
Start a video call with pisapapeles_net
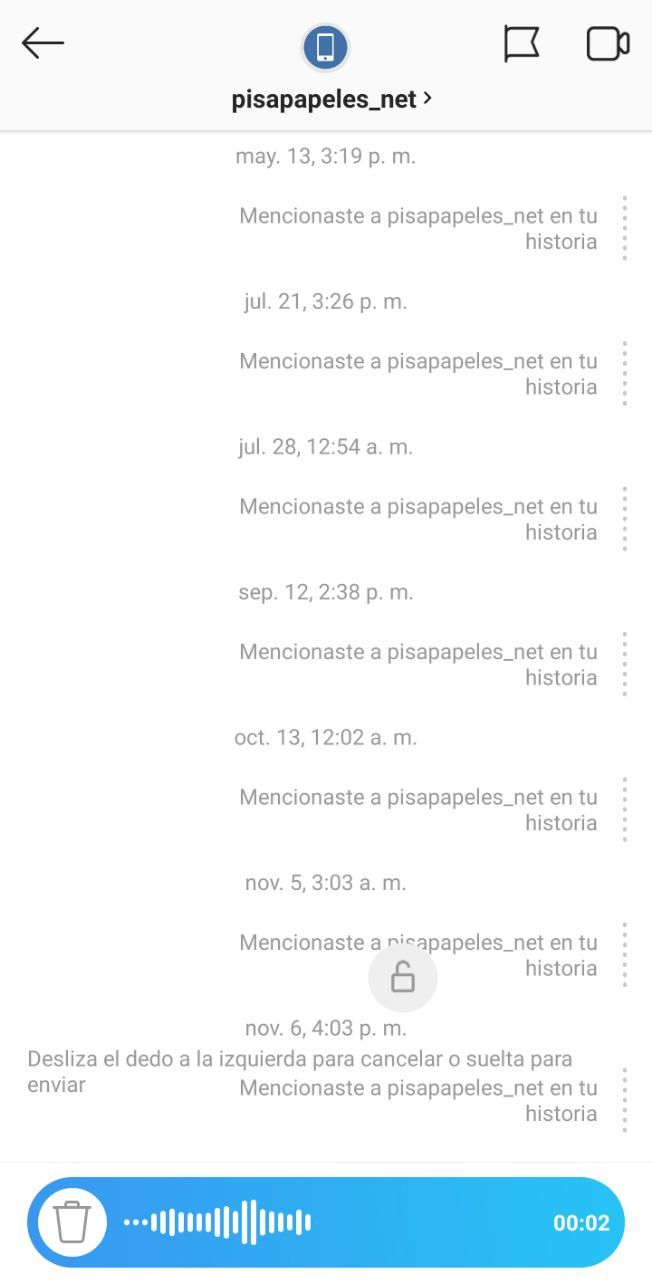(607, 44)
